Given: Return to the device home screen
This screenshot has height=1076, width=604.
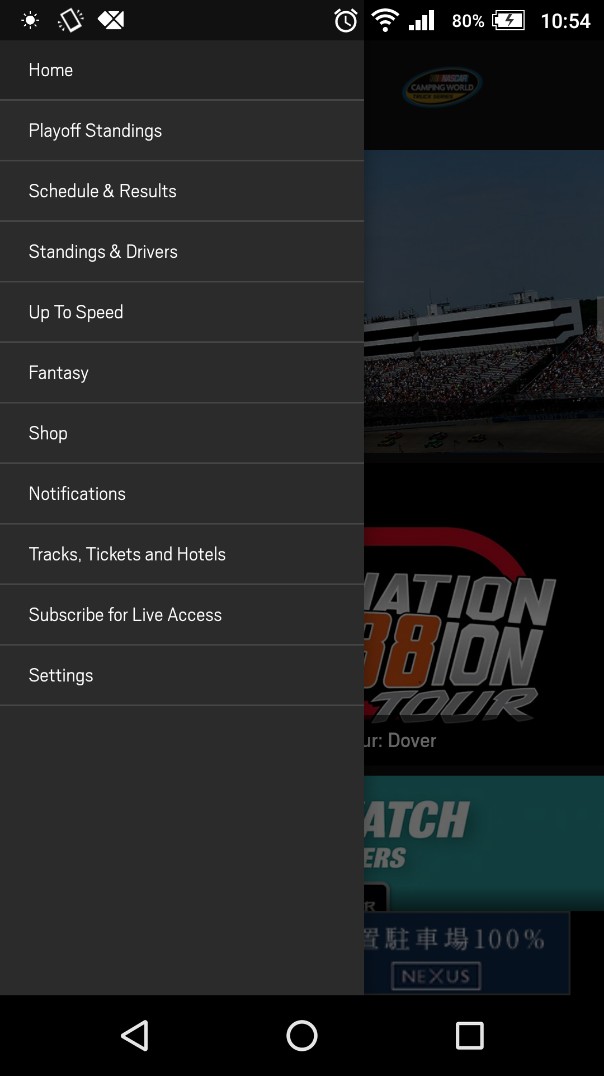Looking at the screenshot, I should coord(302,1035).
